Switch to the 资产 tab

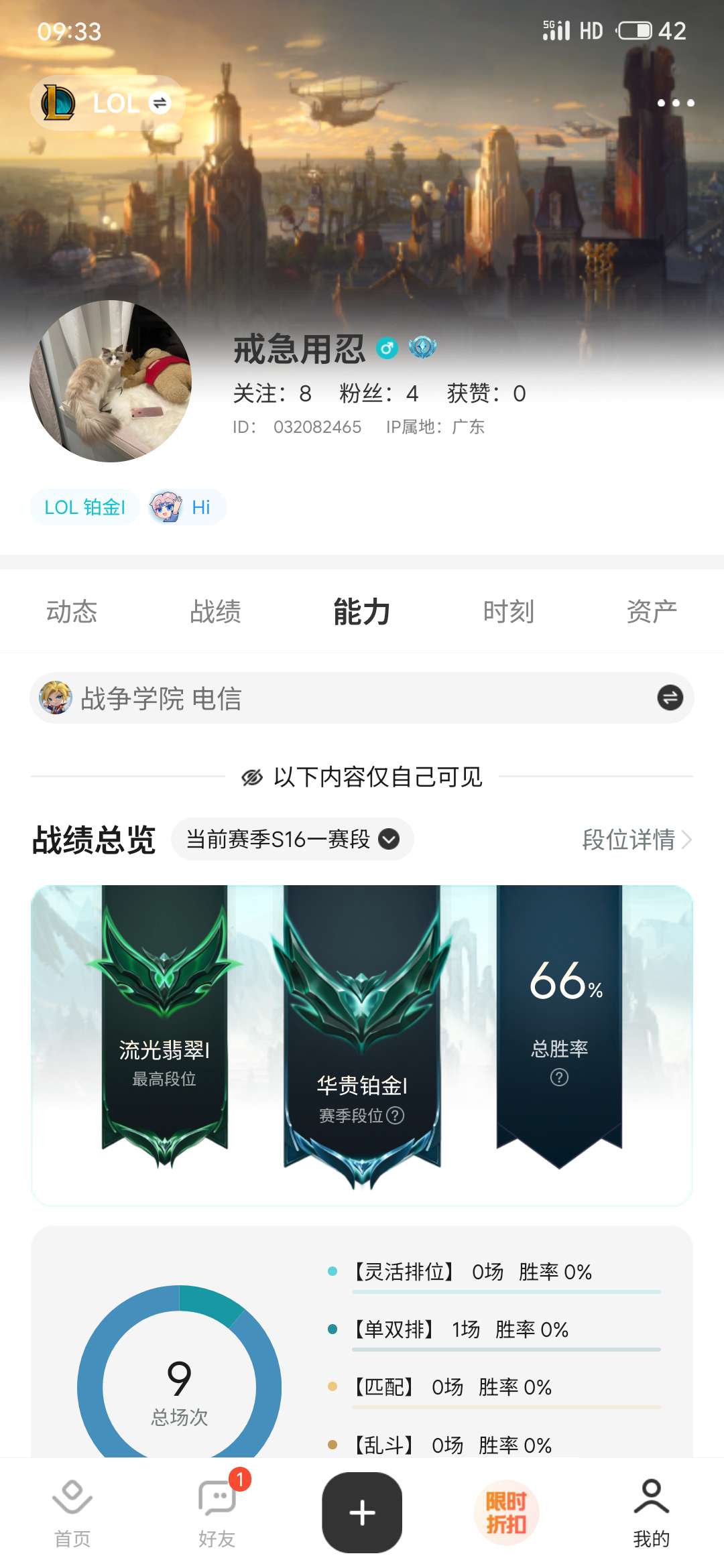651,612
